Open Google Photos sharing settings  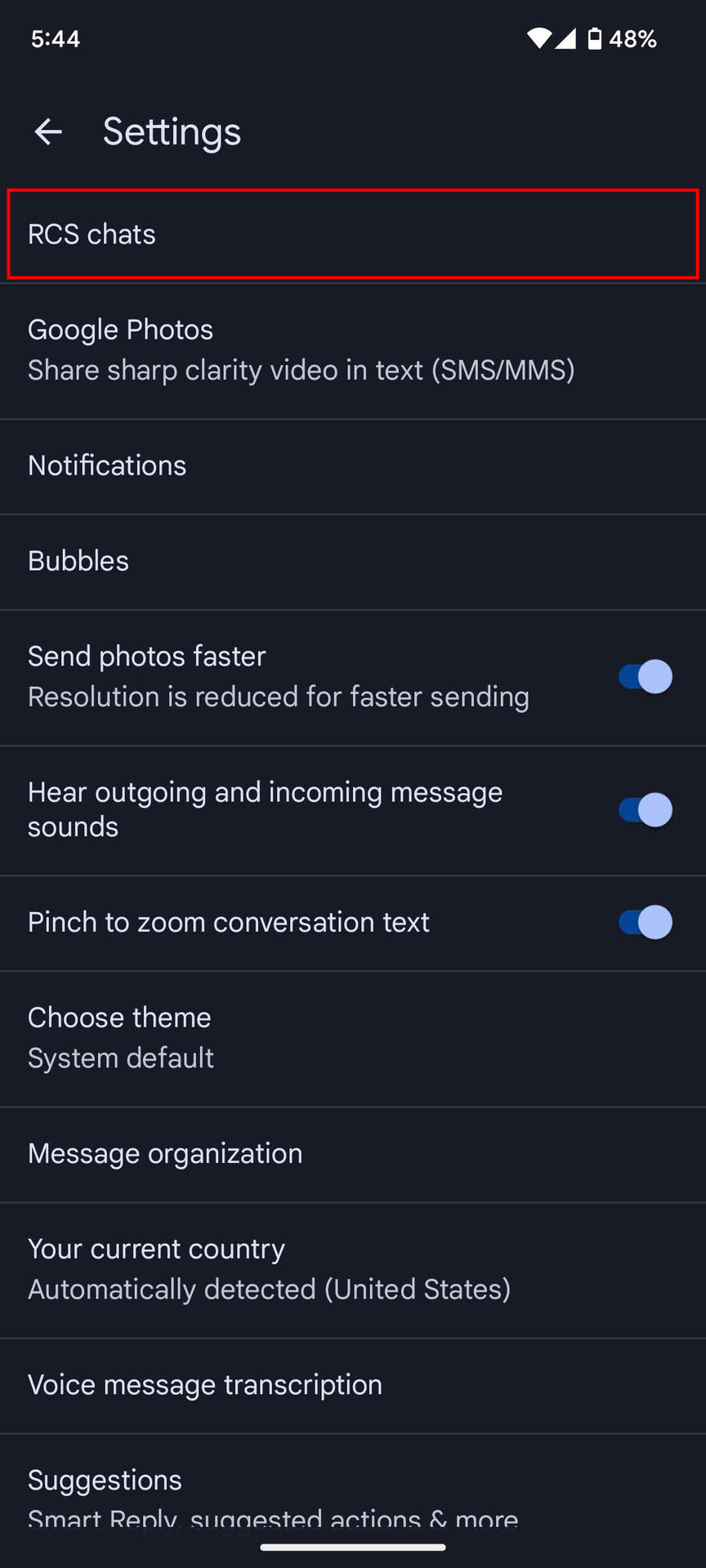tap(353, 350)
